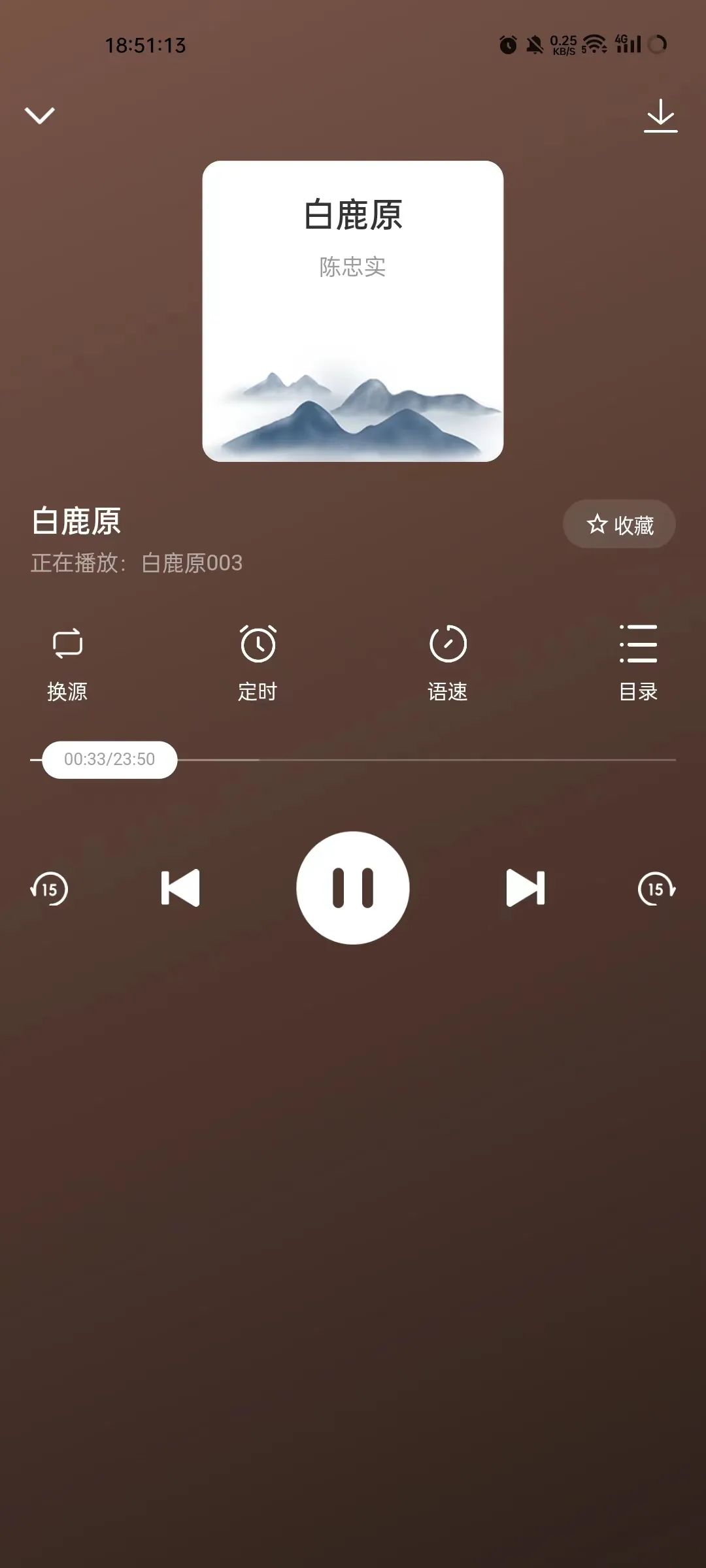Download this audiobook

660,116
